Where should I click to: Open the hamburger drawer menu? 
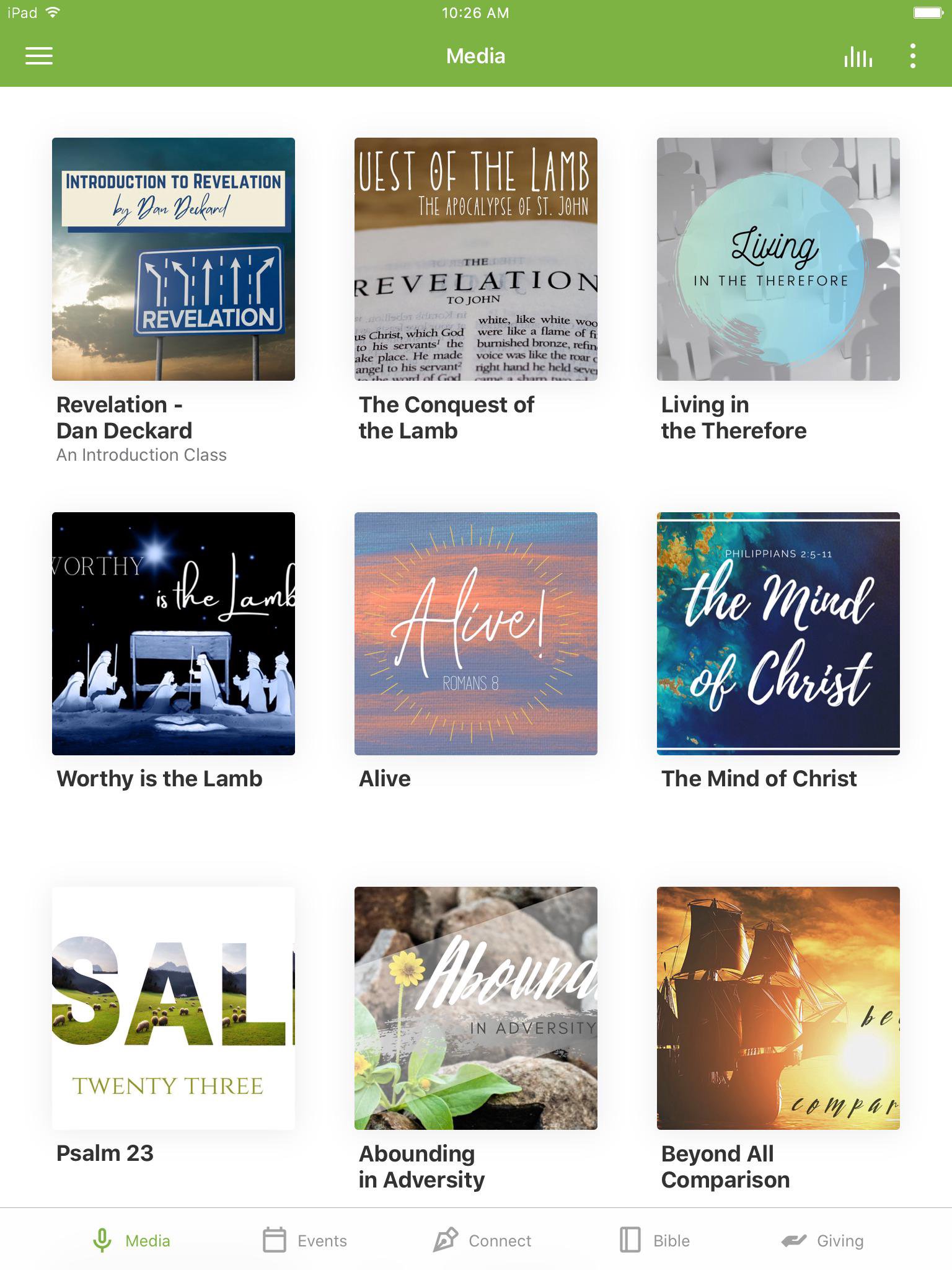click(x=38, y=56)
